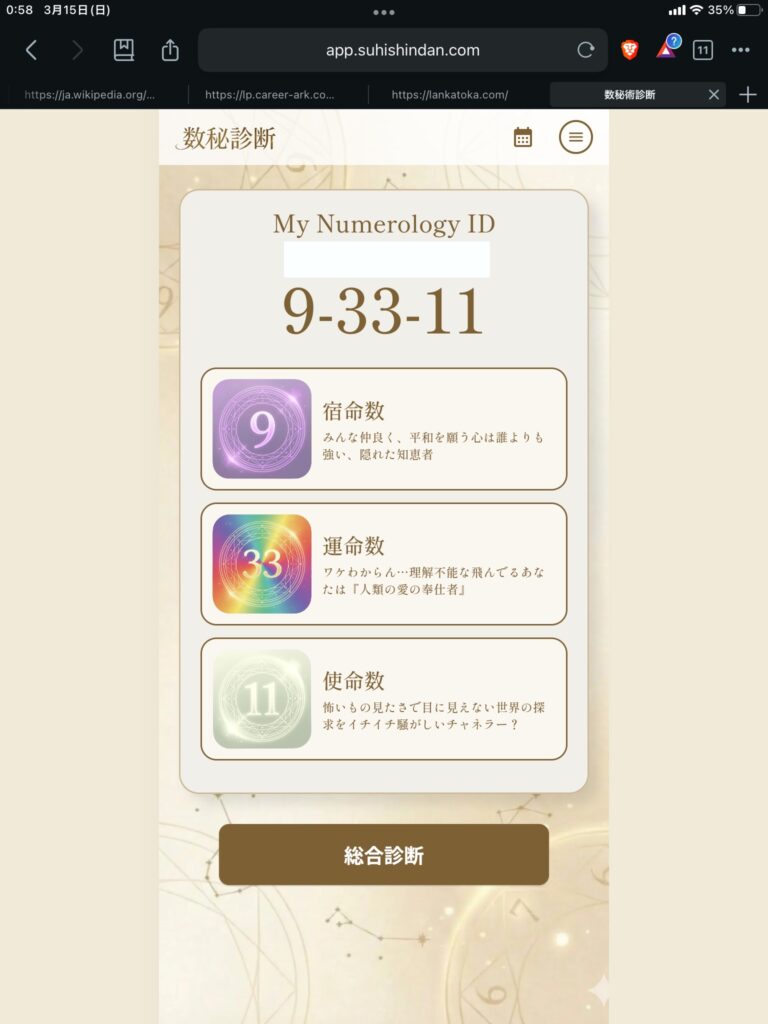
Task: Tap the 数秘診断 site logo
Action: (x=229, y=138)
